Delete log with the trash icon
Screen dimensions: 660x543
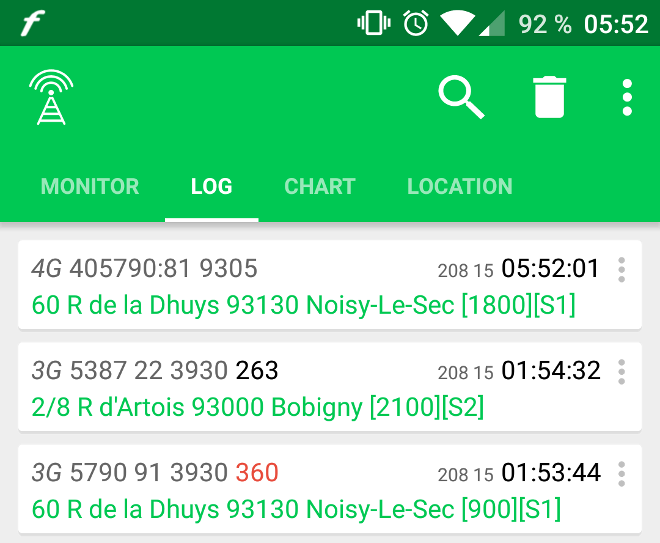(x=549, y=97)
